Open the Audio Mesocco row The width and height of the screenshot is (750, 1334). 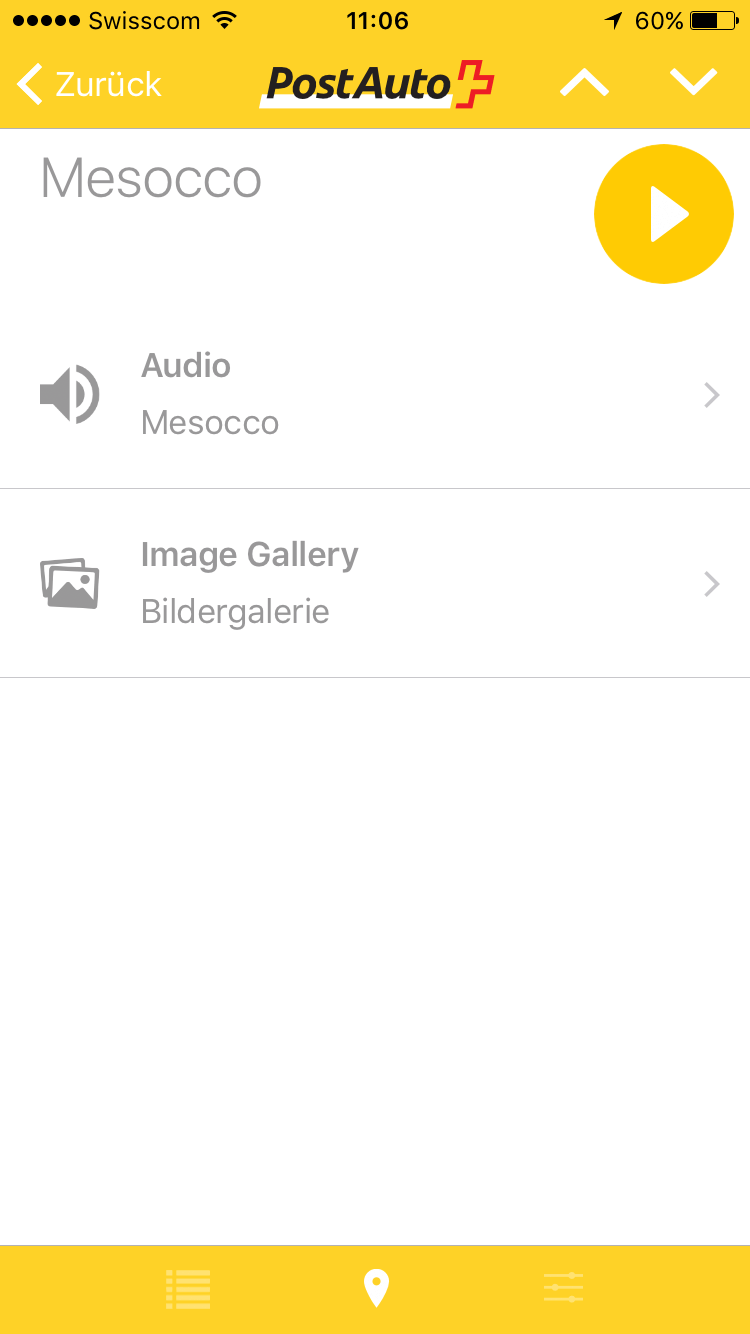click(375, 395)
